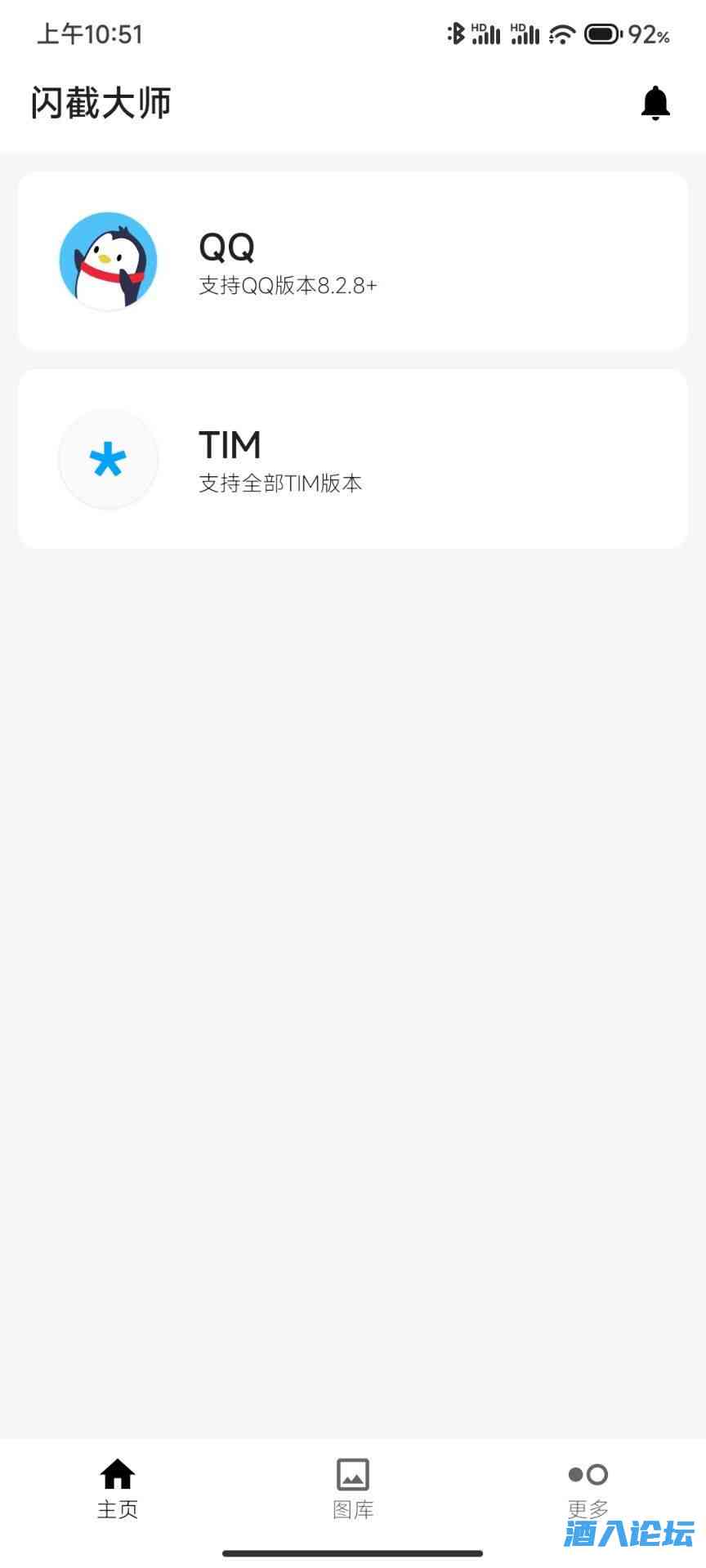Open the notifications bell
The image size is (706, 1568).
tap(655, 104)
